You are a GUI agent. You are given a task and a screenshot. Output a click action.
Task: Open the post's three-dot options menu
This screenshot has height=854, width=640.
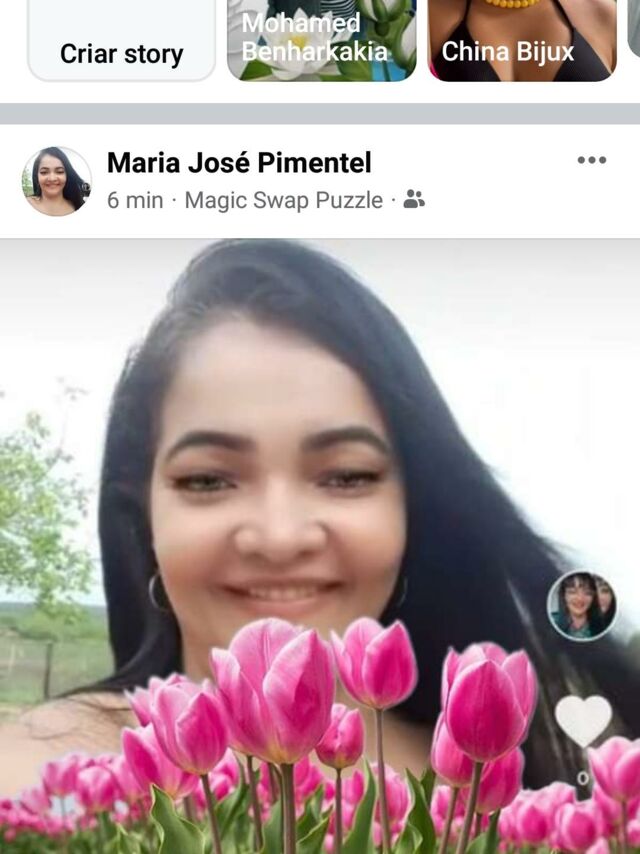(592, 160)
